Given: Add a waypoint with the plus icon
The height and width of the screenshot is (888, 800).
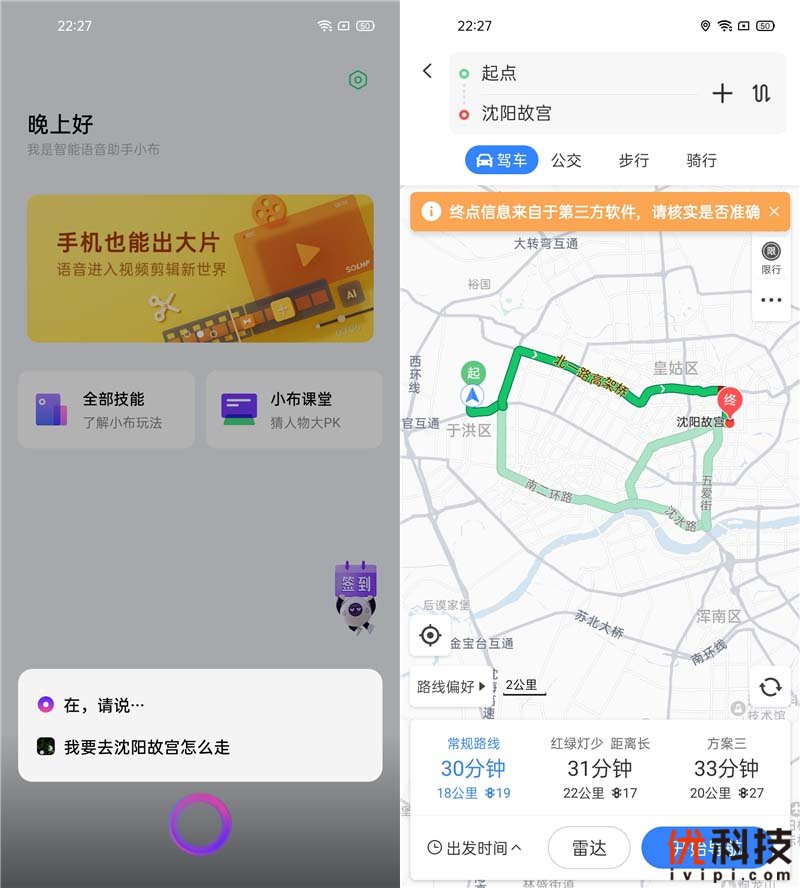Looking at the screenshot, I should 722,93.
